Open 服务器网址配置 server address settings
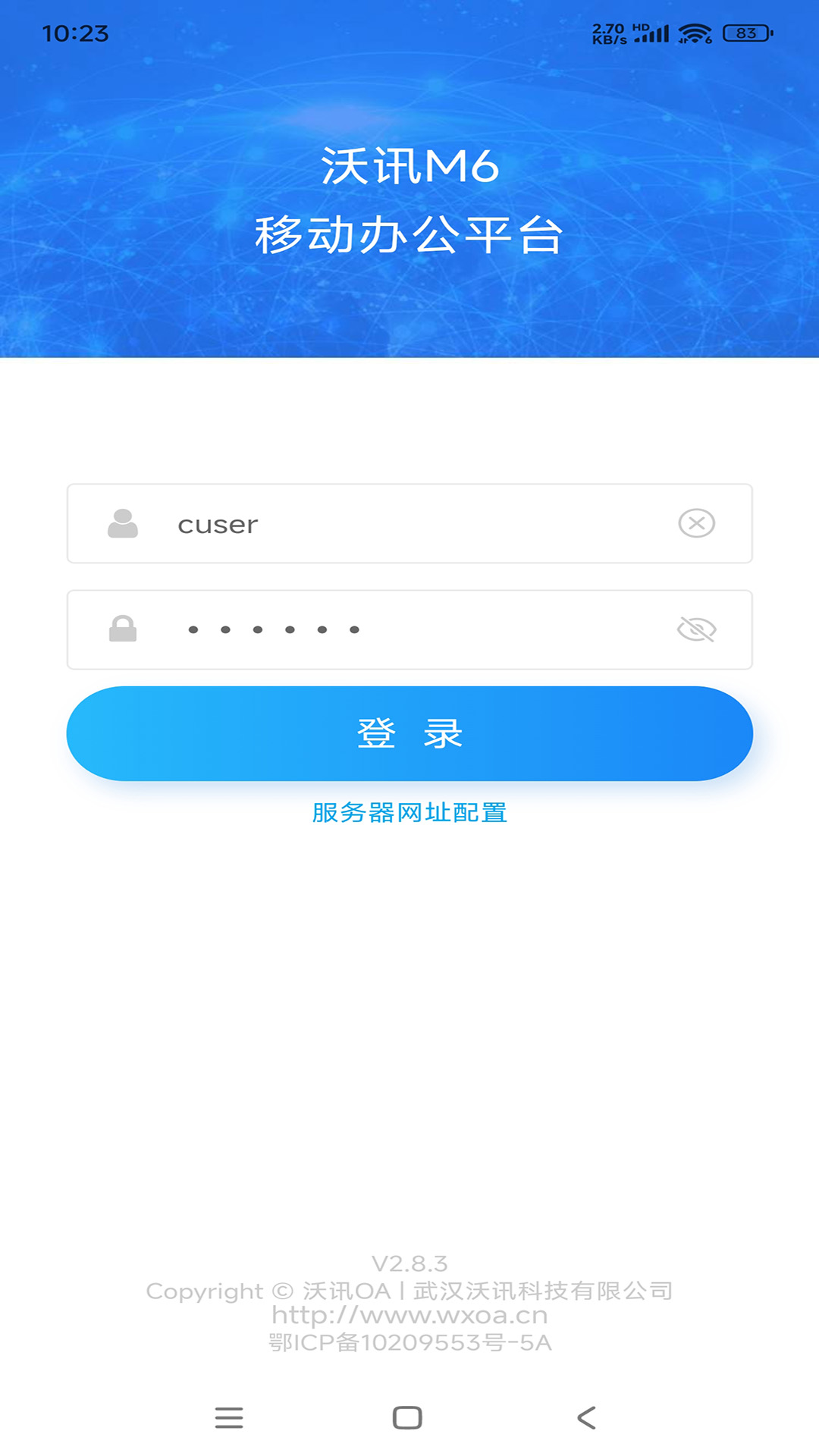Image resolution: width=819 pixels, height=1456 pixels. pyautogui.click(x=409, y=813)
